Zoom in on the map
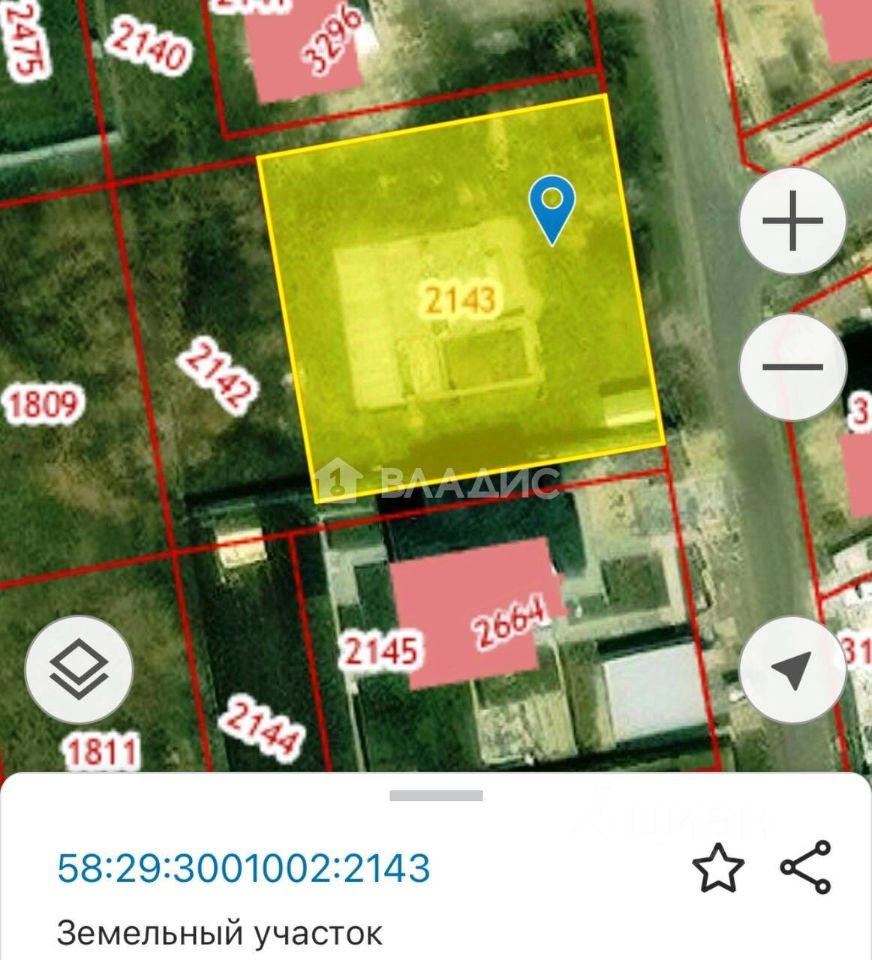The image size is (872, 960). click(x=792, y=221)
